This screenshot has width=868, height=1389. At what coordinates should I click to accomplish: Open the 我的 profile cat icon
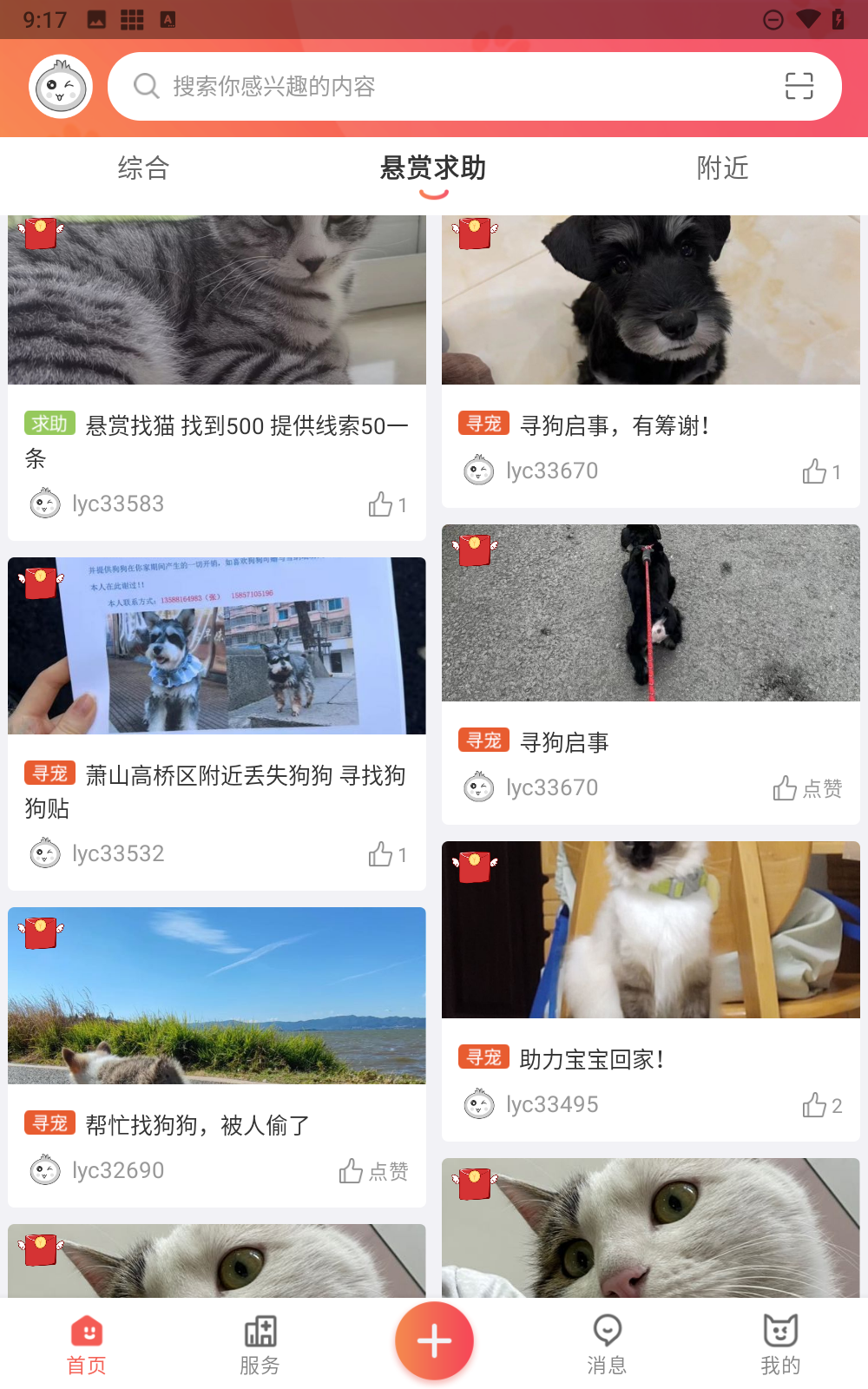coord(779,1337)
